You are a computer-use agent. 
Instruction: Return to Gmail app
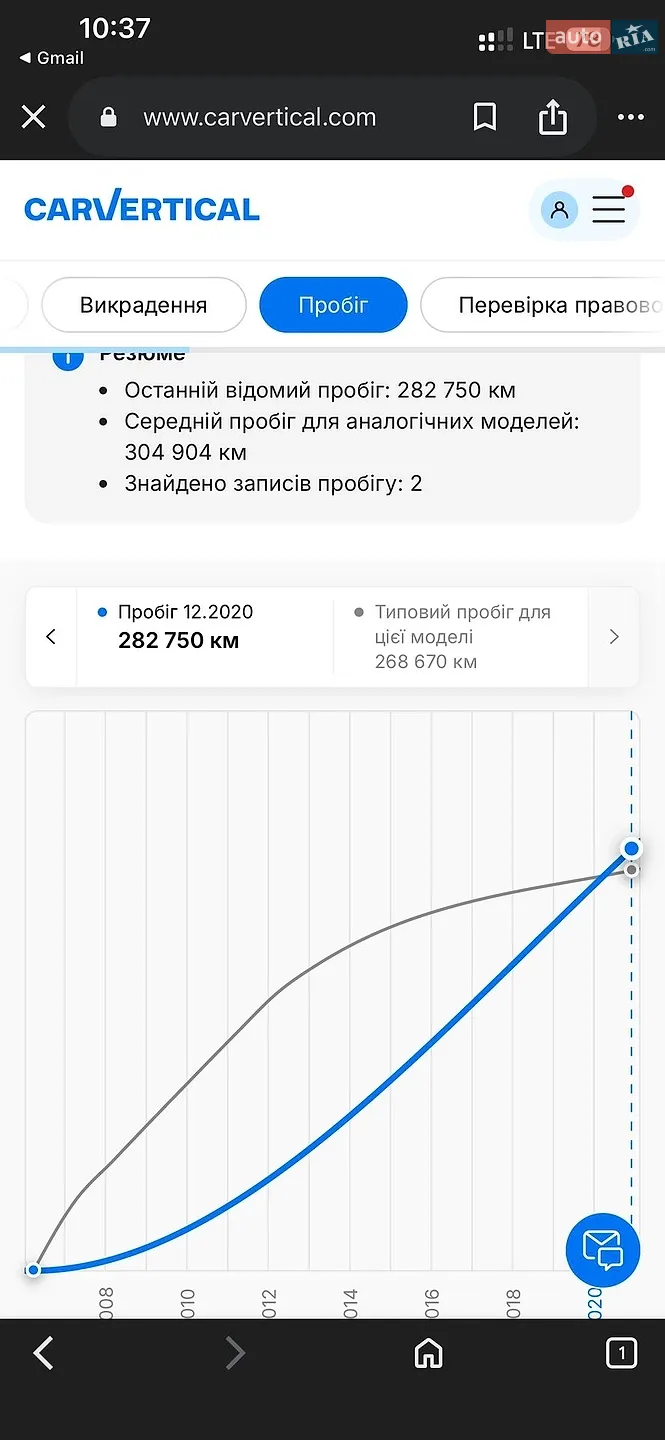coord(52,58)
